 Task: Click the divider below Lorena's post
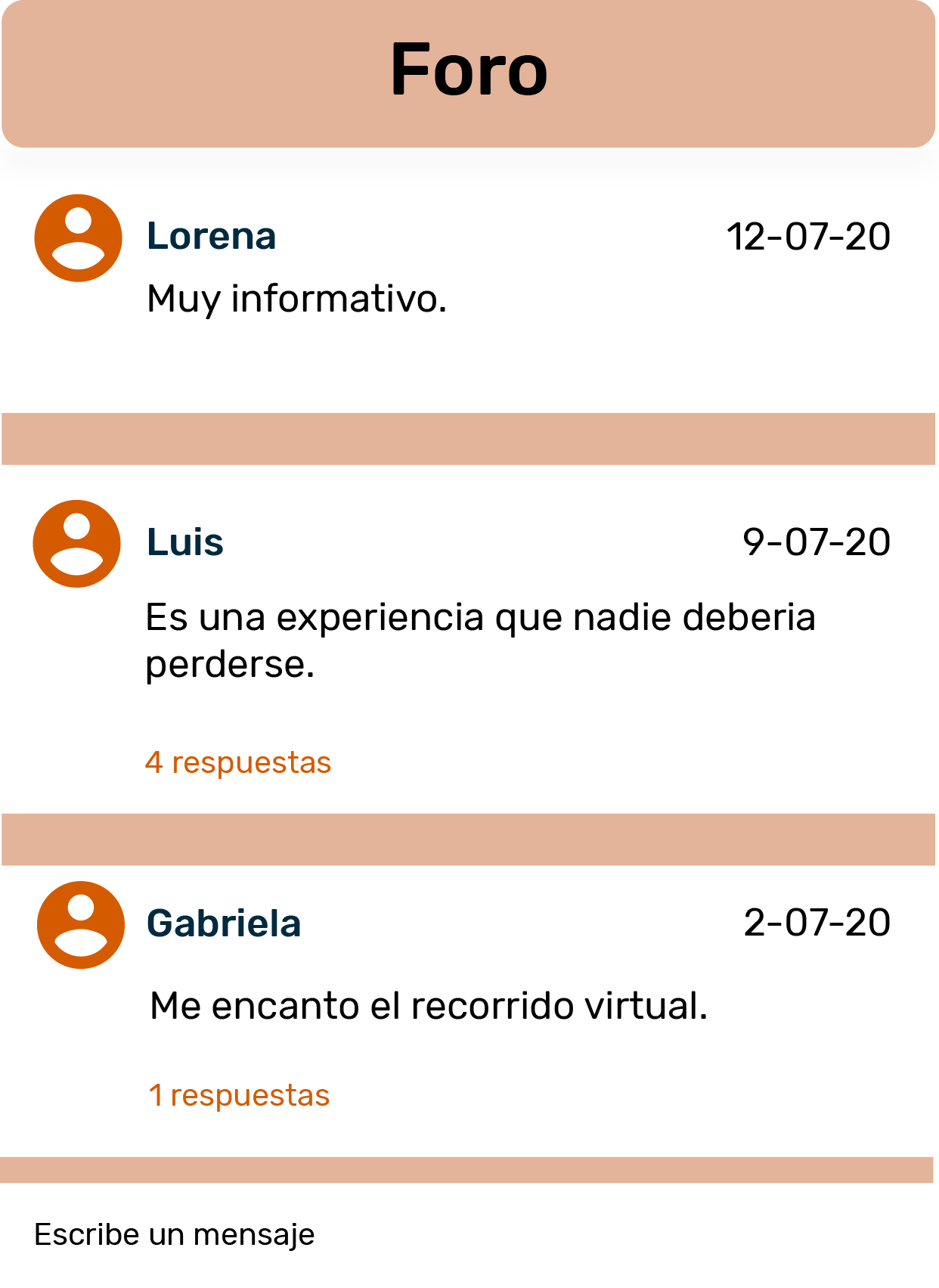coord(469,437)
